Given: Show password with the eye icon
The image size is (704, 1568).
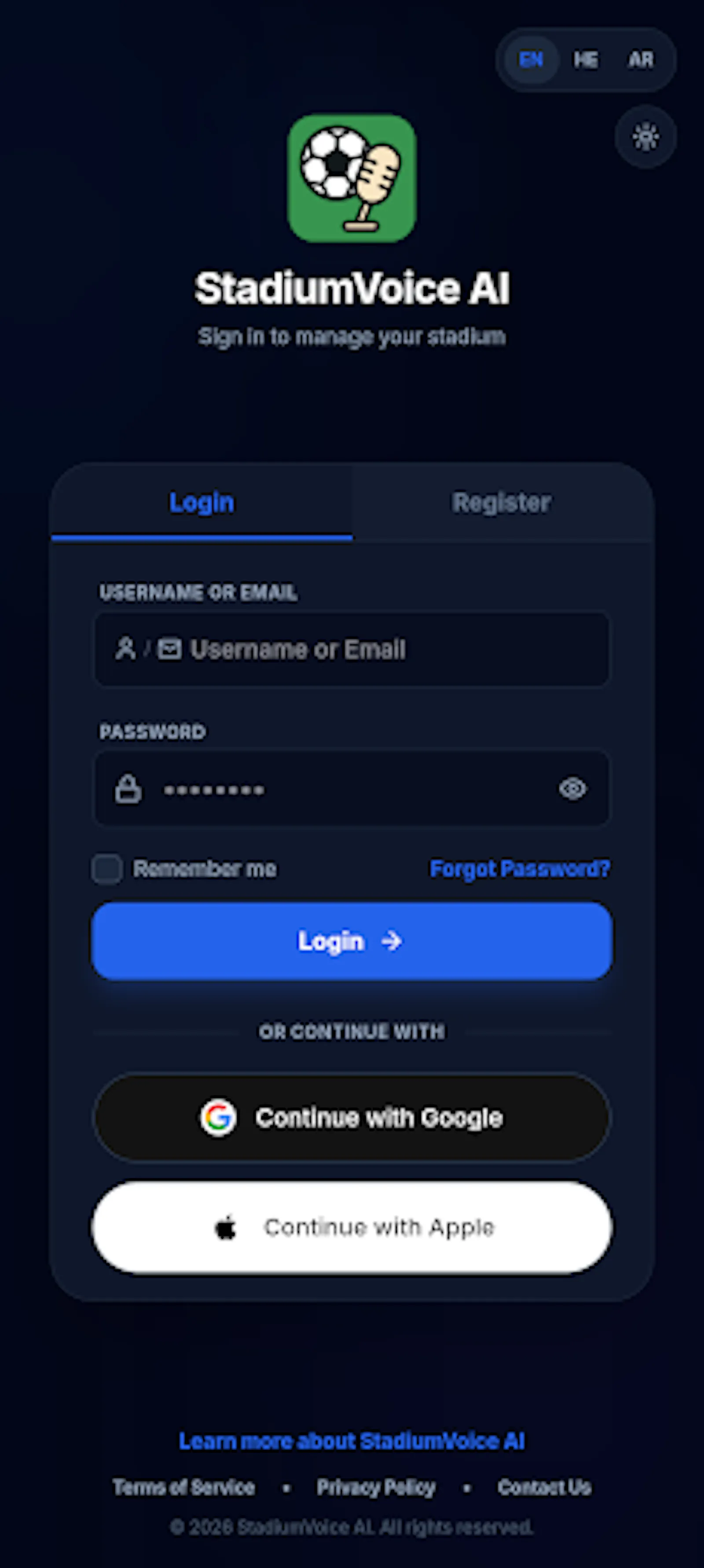Looking at the screenshot, I should [572, 789].
